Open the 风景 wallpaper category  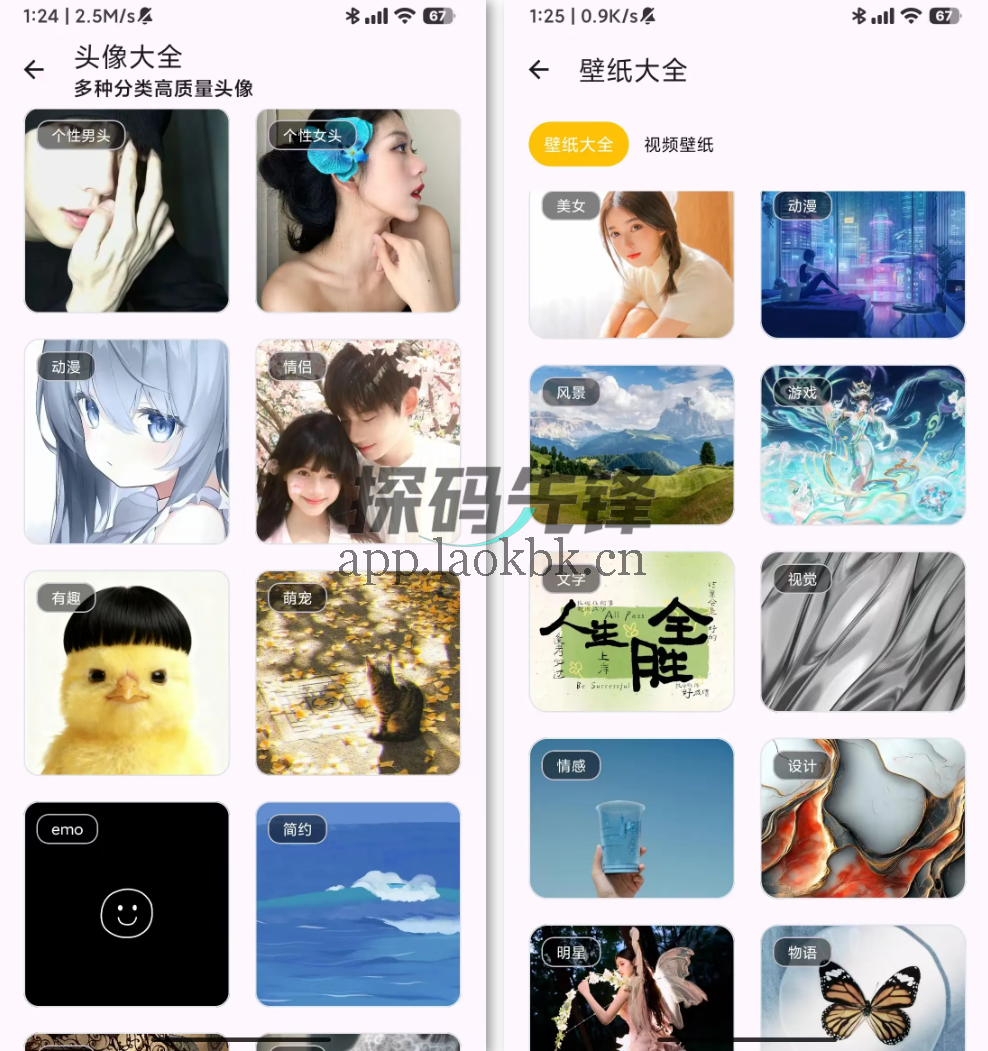(x=631, y=445)
